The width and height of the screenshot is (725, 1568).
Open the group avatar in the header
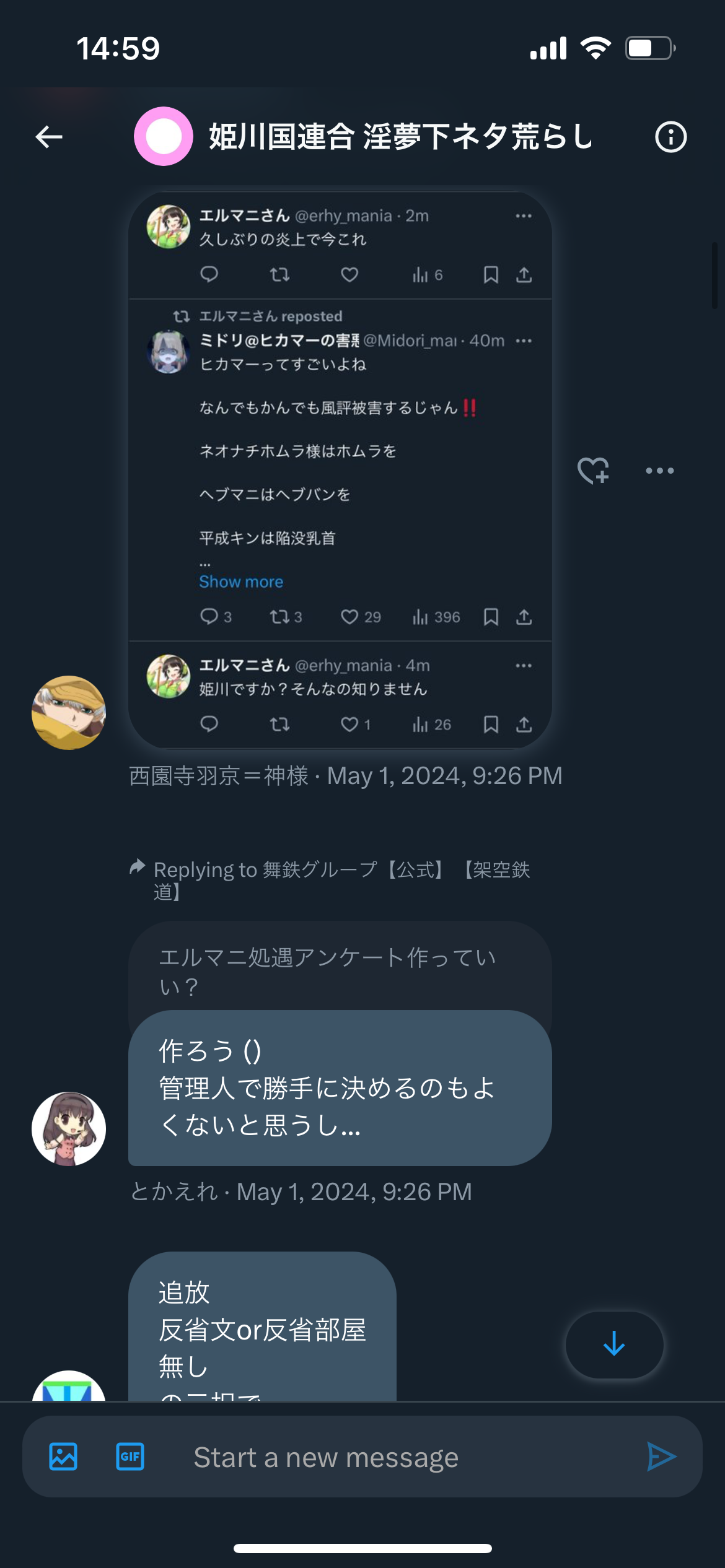click(164, 136)
